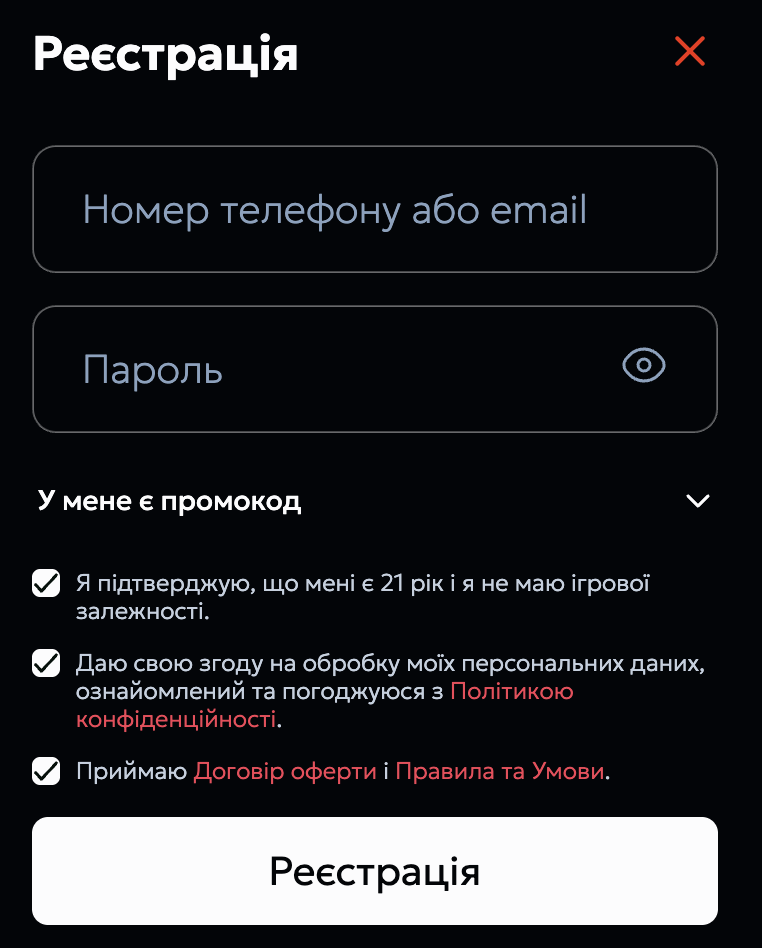Click the chevron beside the promo code row
This screenshot has height=948, width=762.
click(x=698, y=502)
